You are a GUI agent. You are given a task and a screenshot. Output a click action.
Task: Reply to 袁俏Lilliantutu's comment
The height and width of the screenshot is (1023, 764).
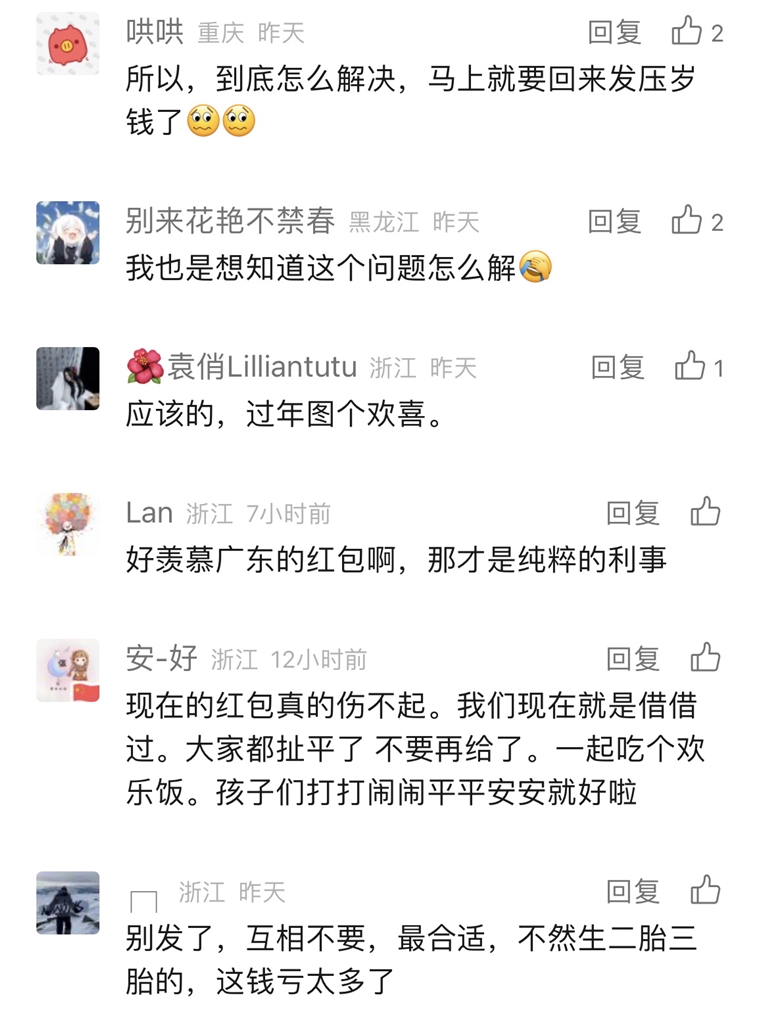tap(617, 367)
